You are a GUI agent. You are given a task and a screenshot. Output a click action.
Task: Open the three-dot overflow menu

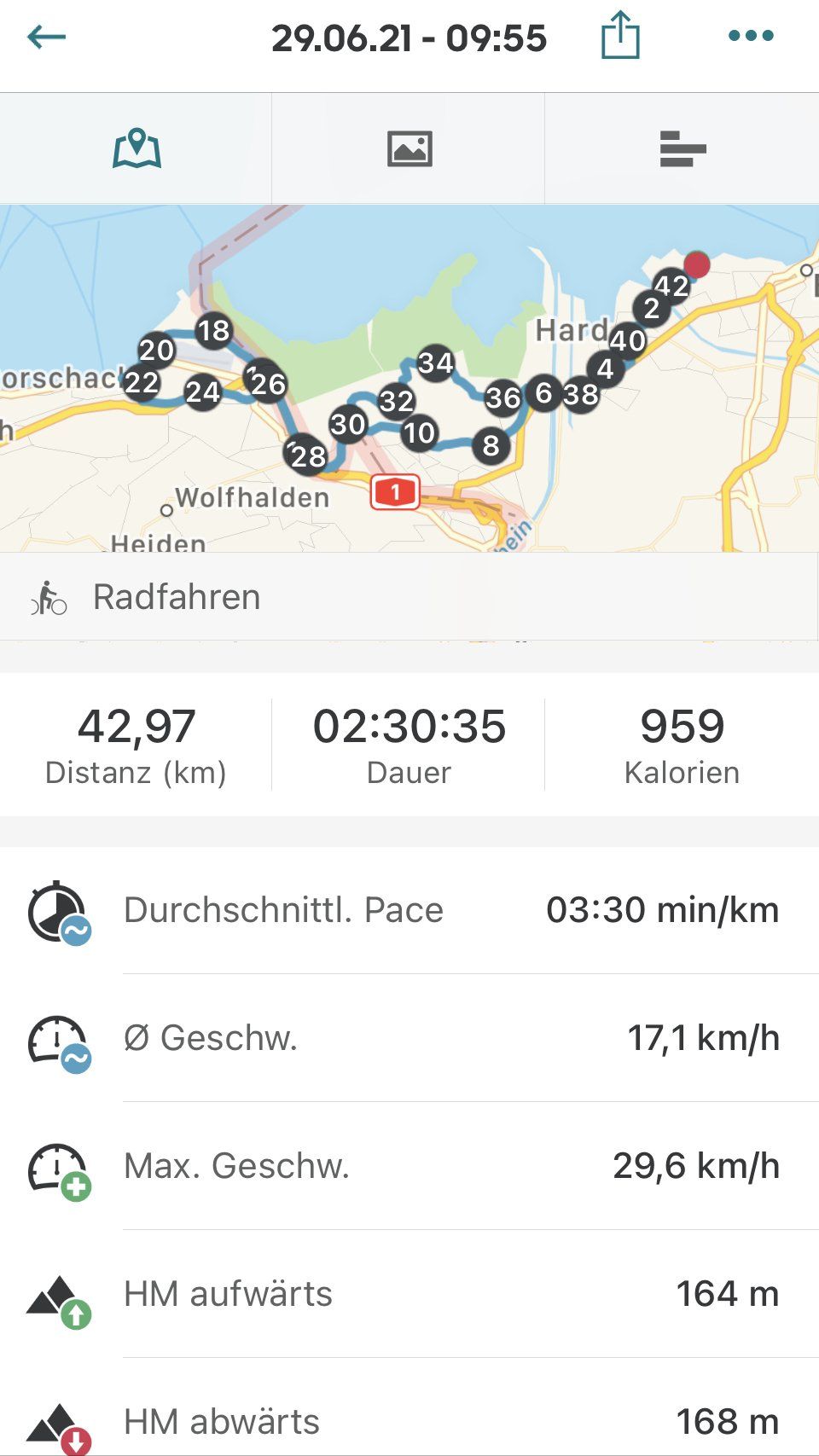(751, 36)
